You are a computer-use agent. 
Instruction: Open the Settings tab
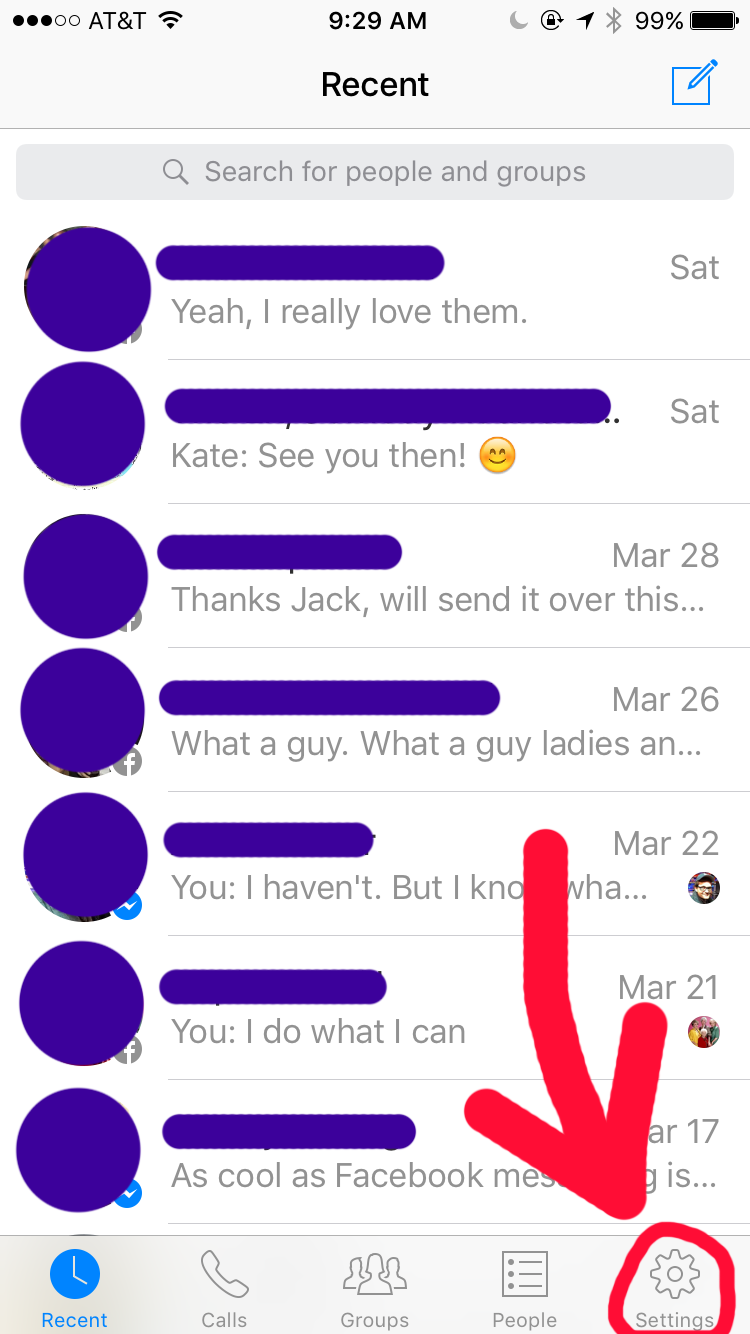tap(675, 1287)
